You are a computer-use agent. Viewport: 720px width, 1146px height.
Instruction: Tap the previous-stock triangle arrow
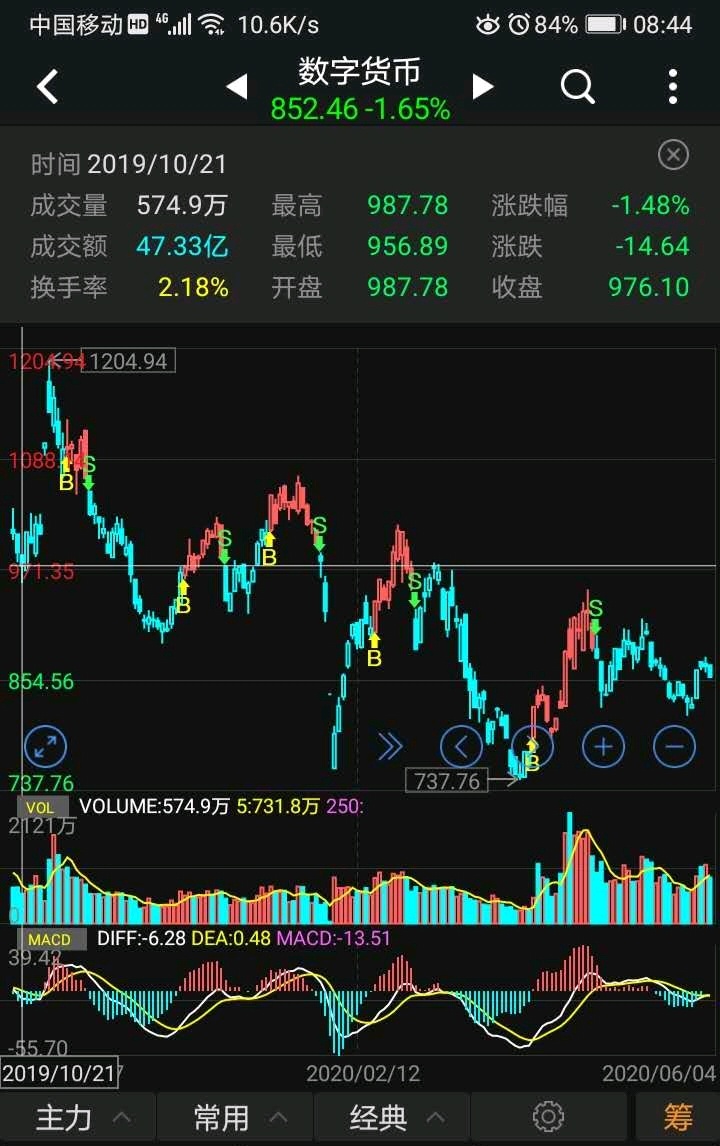coord(237,87)
